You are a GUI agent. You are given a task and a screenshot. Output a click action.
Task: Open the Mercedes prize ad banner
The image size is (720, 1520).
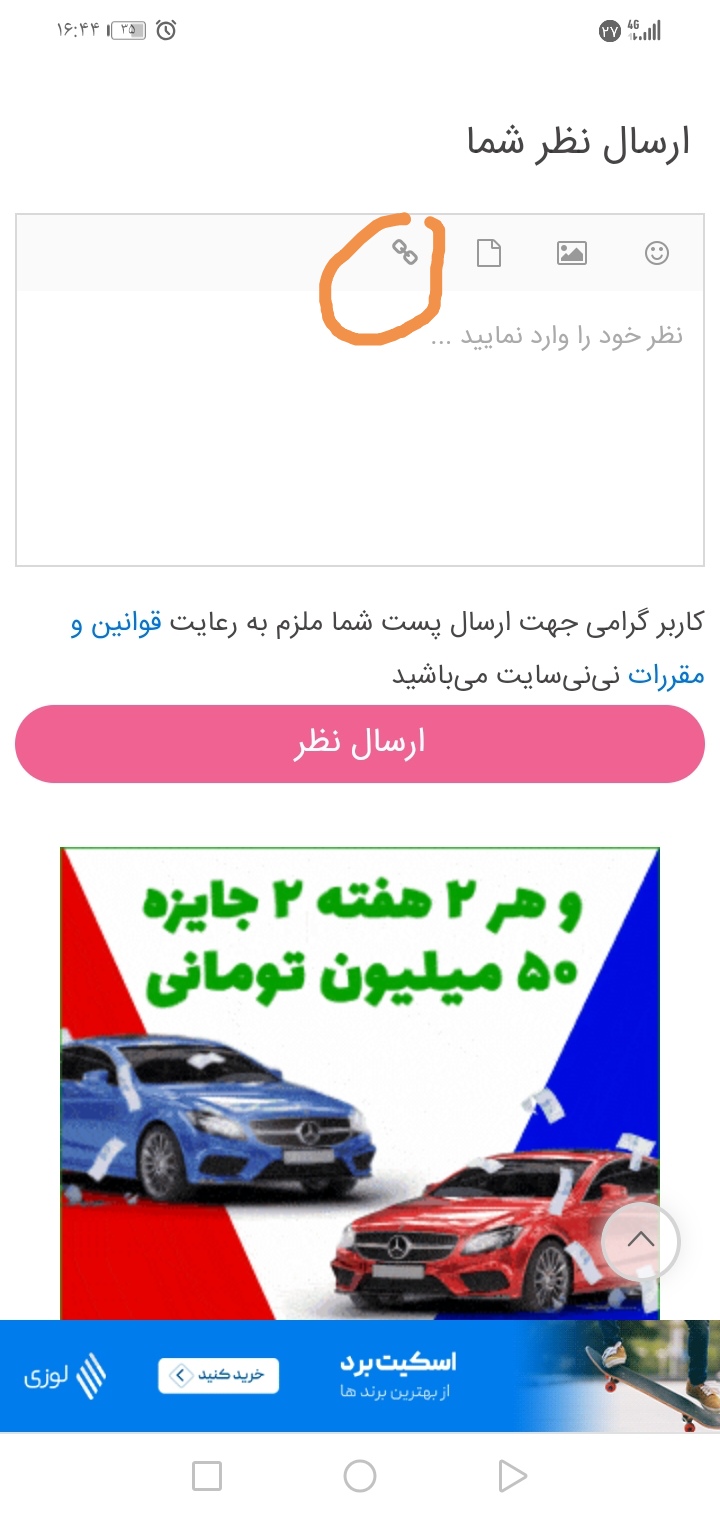click(x=360, y=1080)
